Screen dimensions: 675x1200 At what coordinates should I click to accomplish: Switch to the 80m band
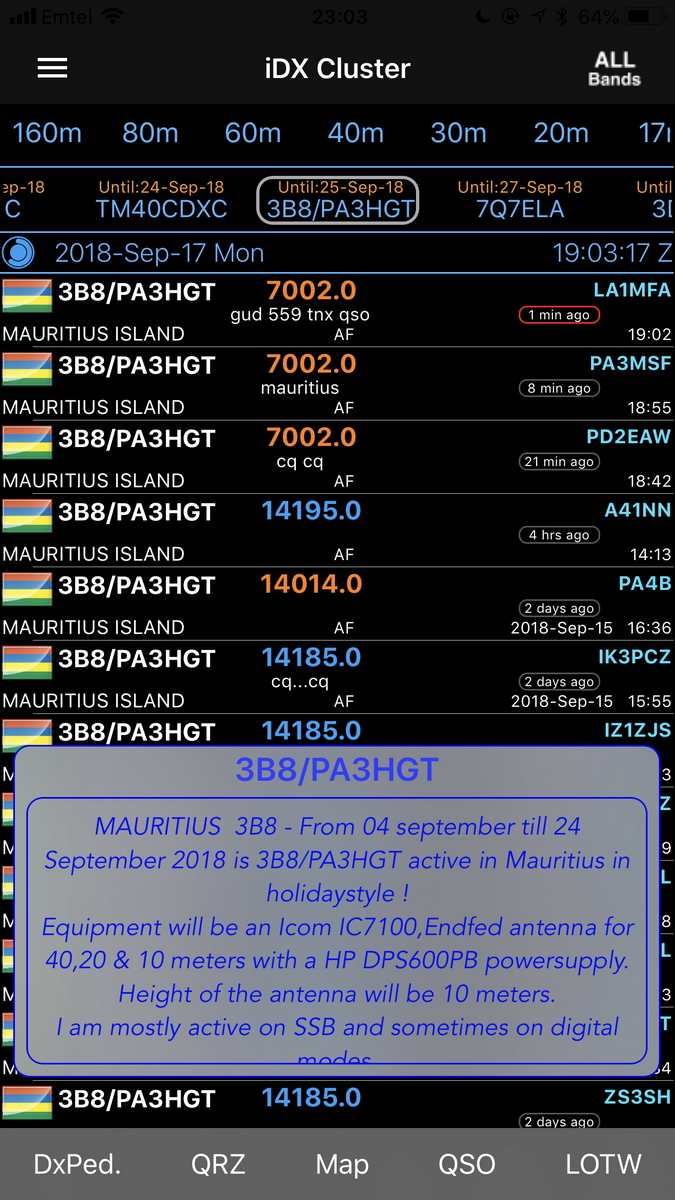pyautogui.click(x=150, y=133)
